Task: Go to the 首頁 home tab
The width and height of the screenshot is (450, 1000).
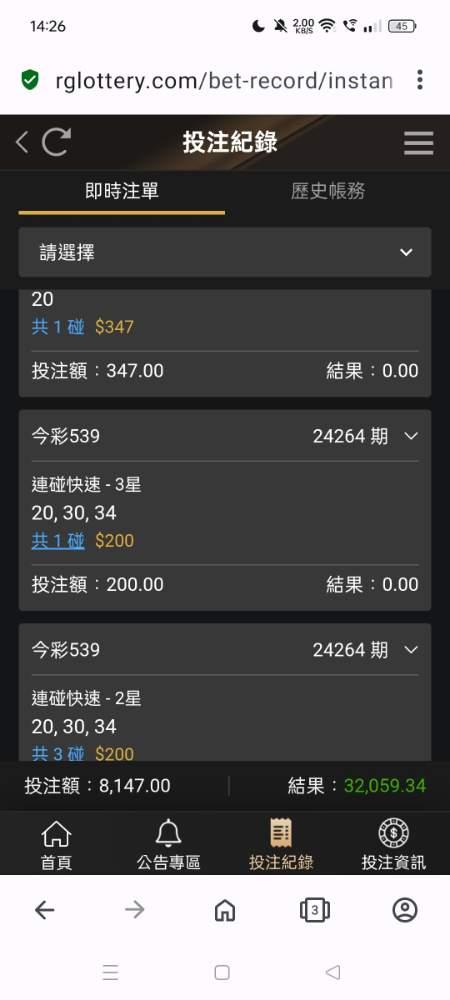Action: point(57,845)
